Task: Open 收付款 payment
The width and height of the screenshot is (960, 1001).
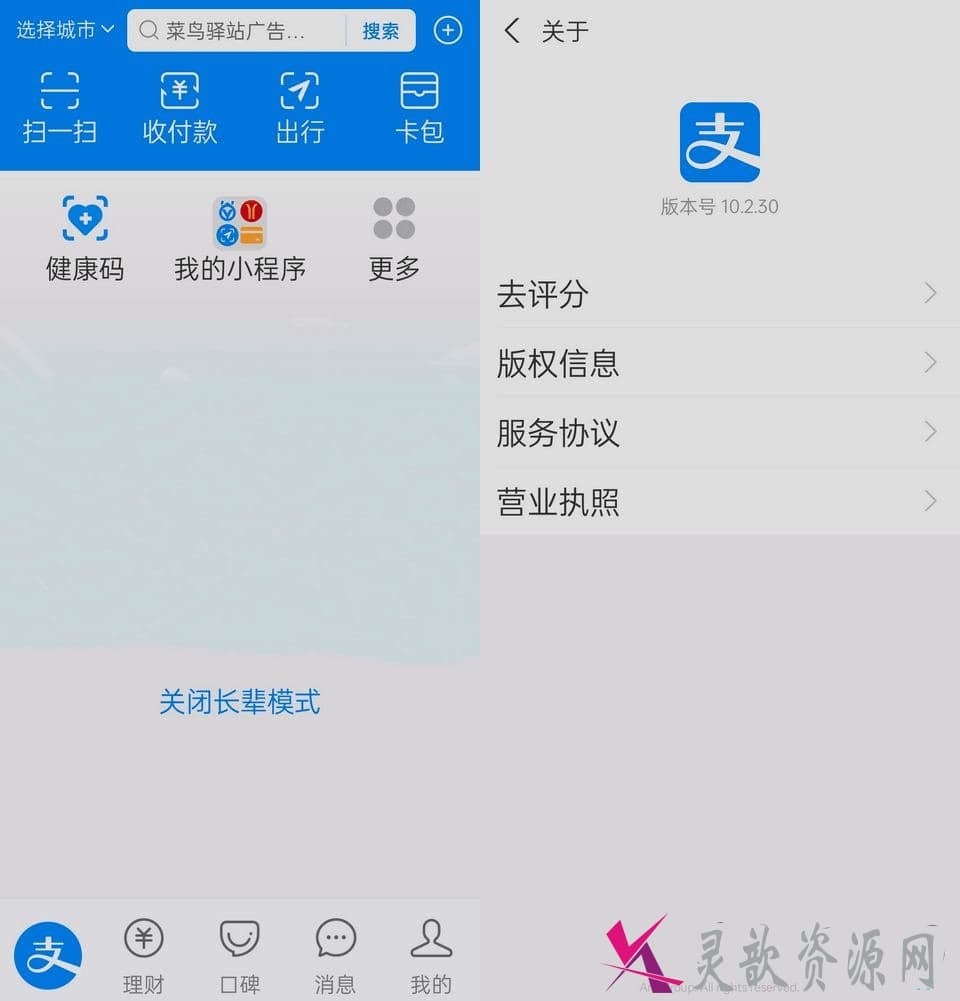Action: tap(180, 108)
